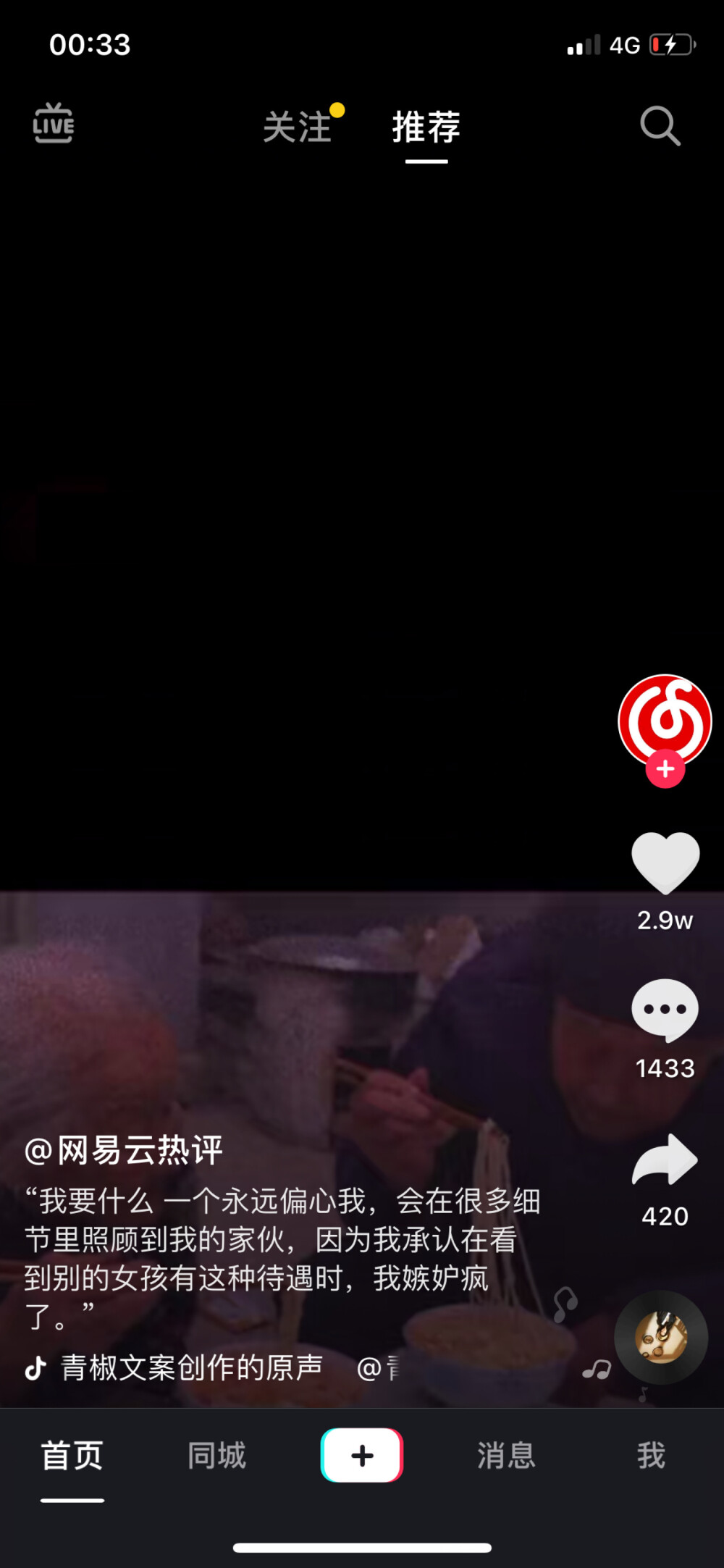This screenshot has width=724, height=1568.
Task: Go to the 首页 tab
Action: 72,1456
